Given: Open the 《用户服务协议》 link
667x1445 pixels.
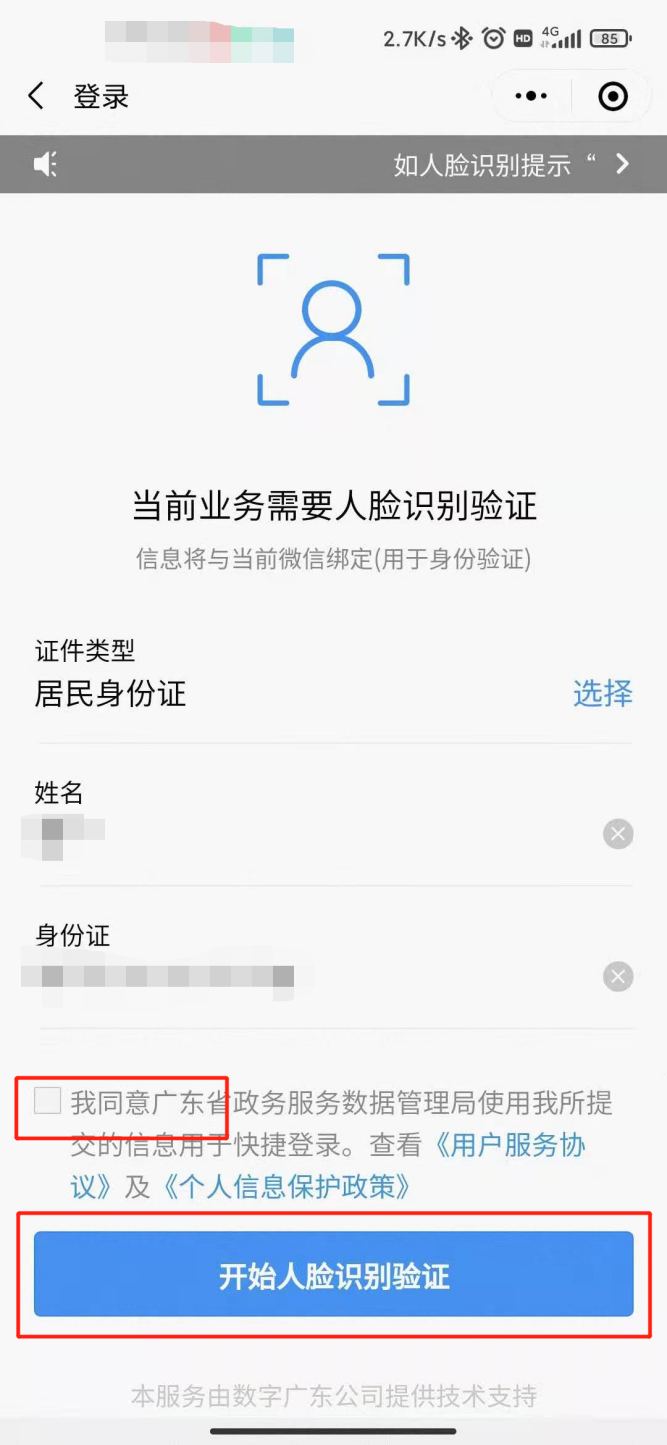Looking at the screenshot, I should coord(510,1145).
